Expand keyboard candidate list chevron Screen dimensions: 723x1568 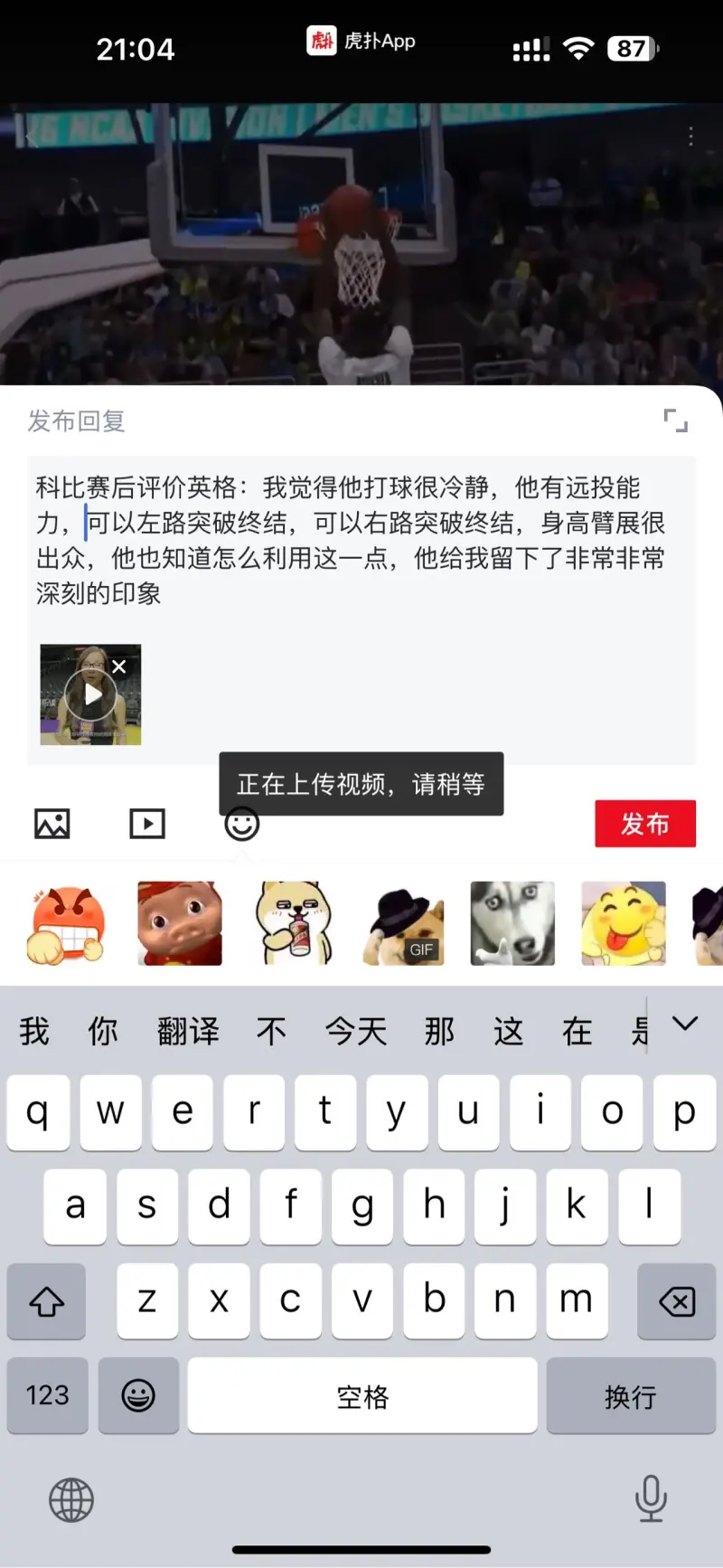point(685,1024)
